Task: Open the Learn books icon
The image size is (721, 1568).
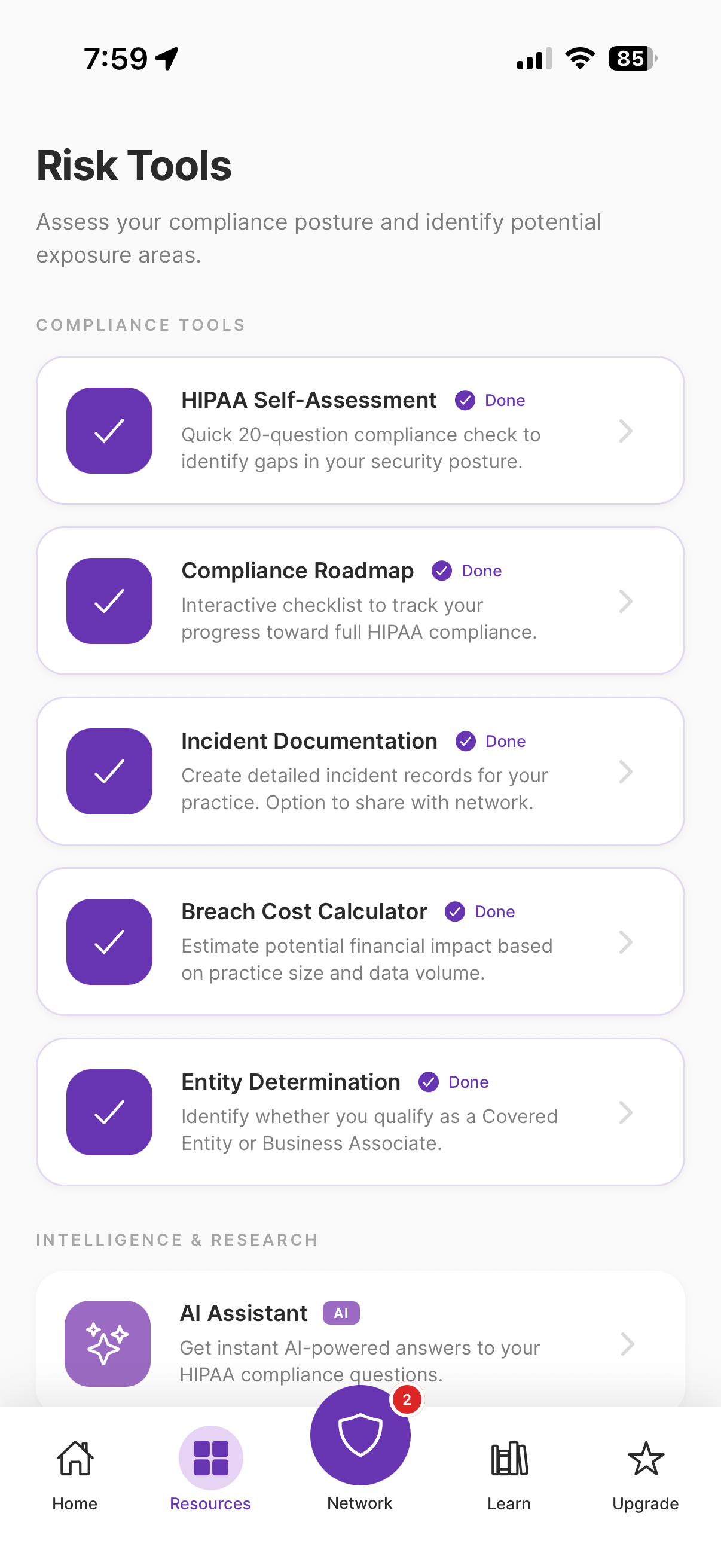Action: [509, 1458]
